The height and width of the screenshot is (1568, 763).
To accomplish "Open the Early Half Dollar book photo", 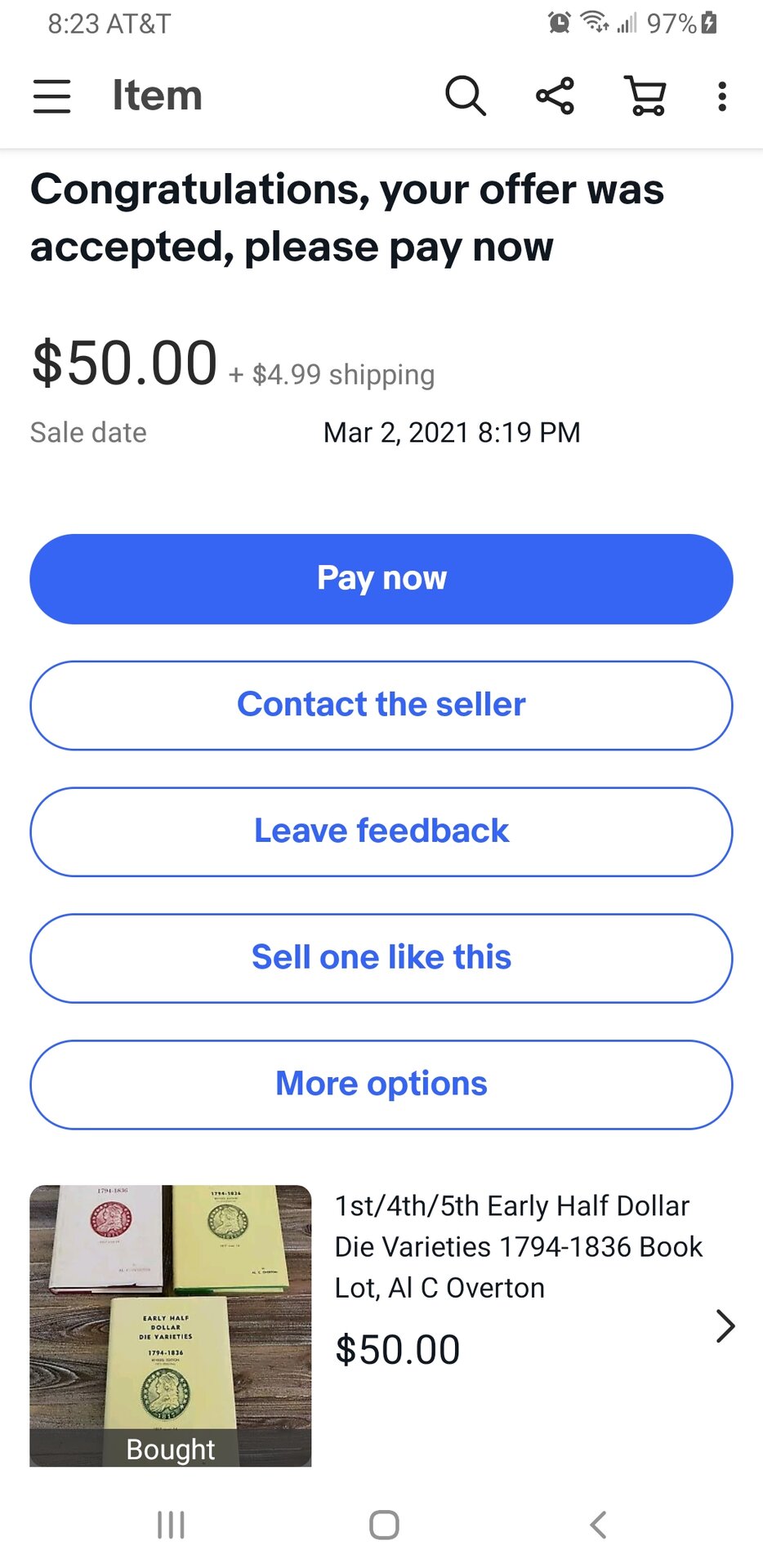I will tap(171, 1325).
